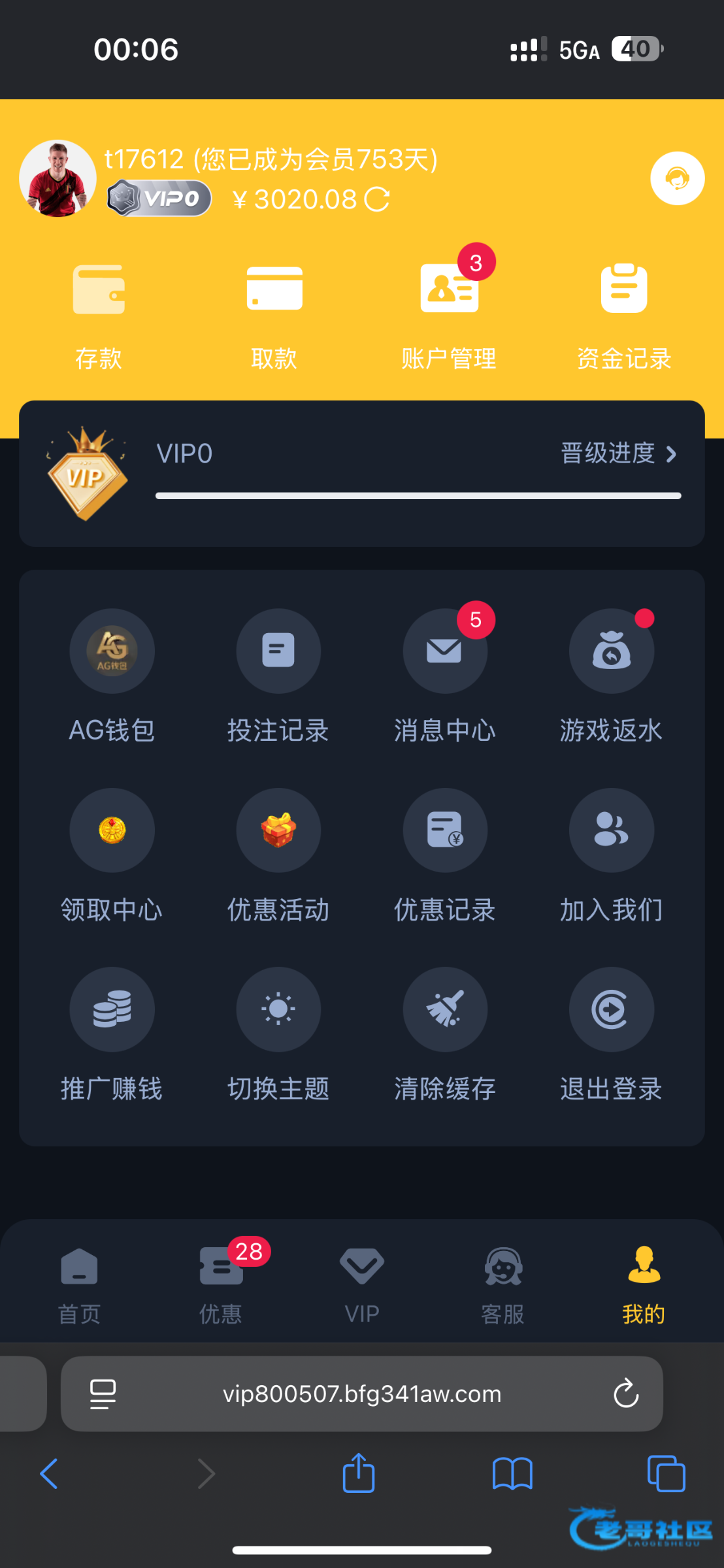
Task: Tap 清除缓存 to clear cache
Action: pos(445,1033)
